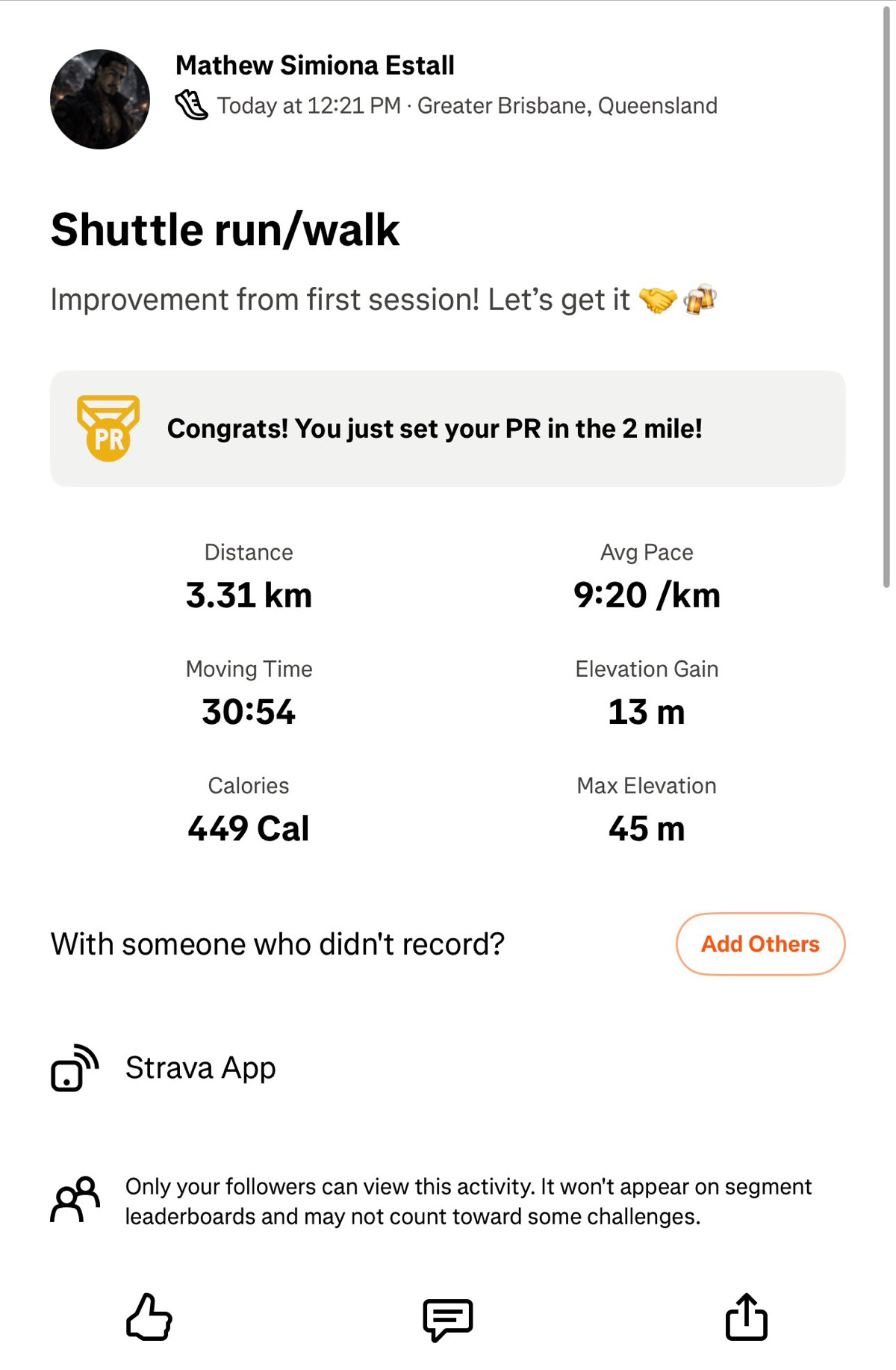Open Mathew Simiona Estall's profile picture
The width and height of the screenshot is (896, 1370).
click(x=100, y=99)
